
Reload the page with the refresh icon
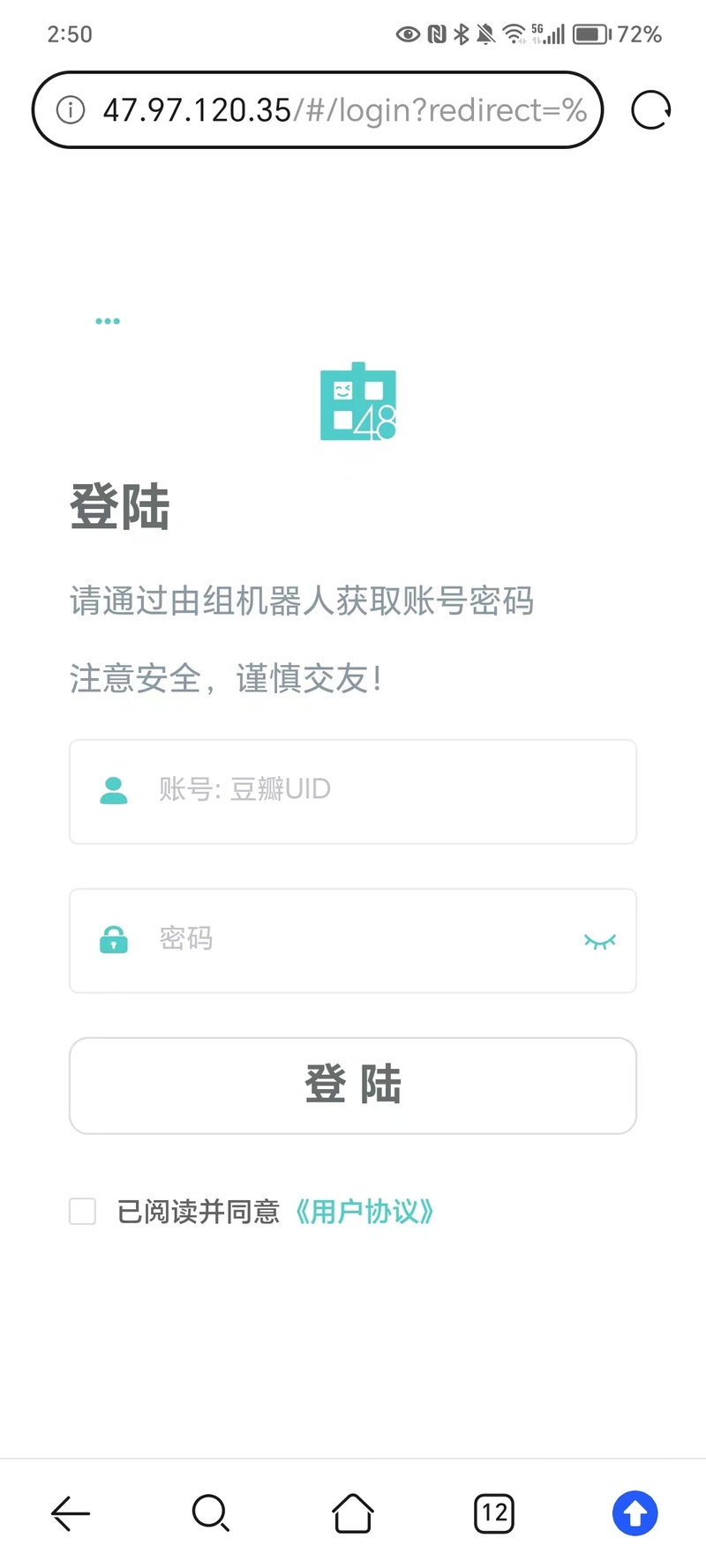[x=651, y=110]
